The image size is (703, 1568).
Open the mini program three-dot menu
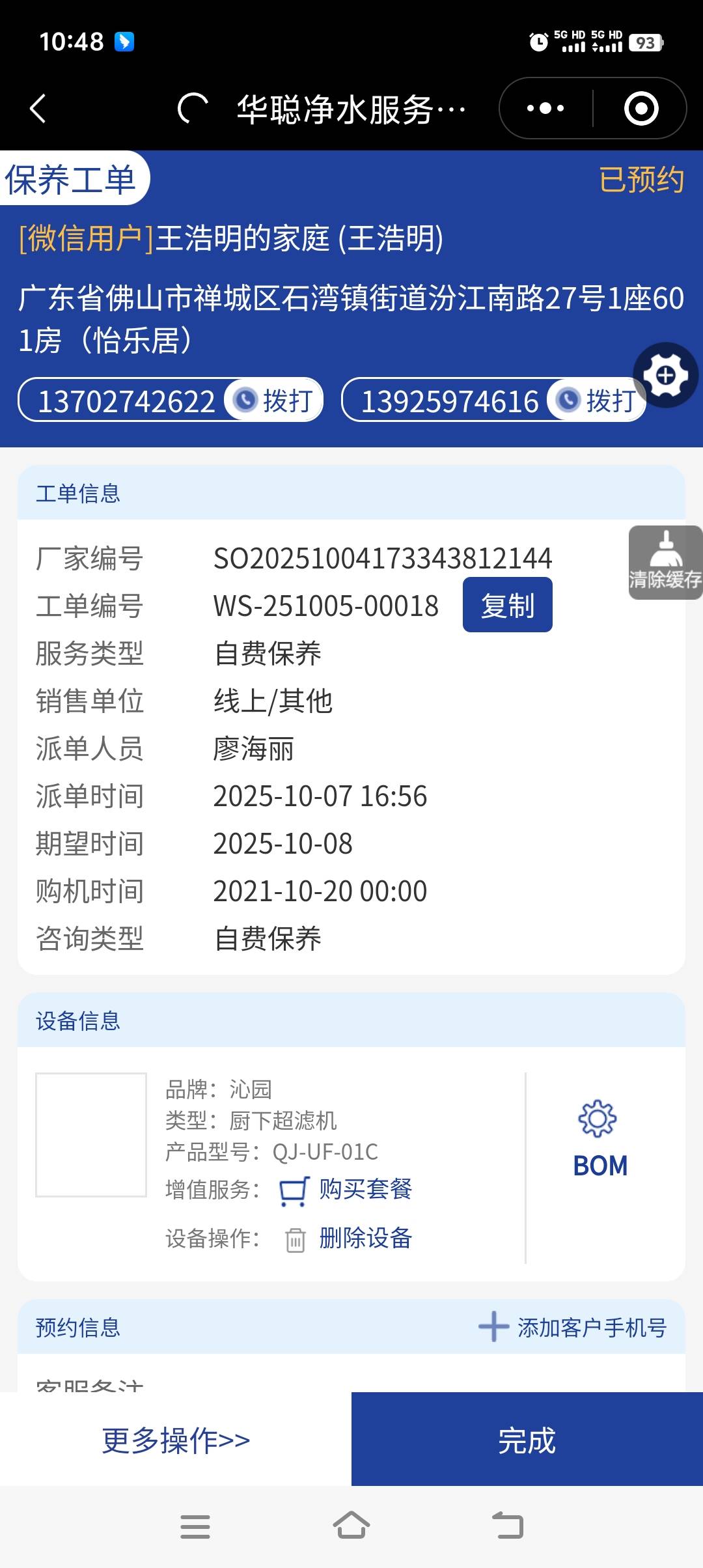click(545, 108)
